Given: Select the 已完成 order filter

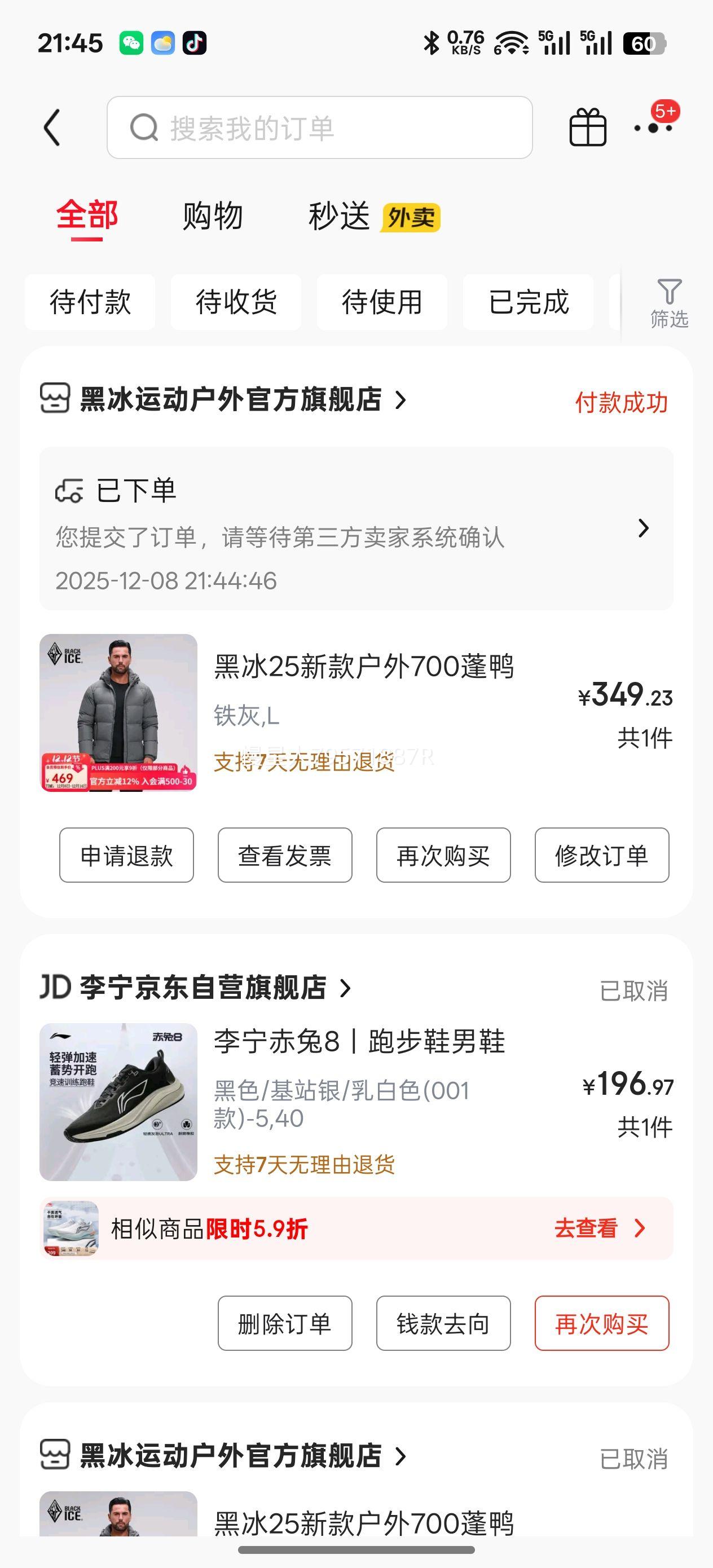Looking at the screenshot, I should pos(528,302).
